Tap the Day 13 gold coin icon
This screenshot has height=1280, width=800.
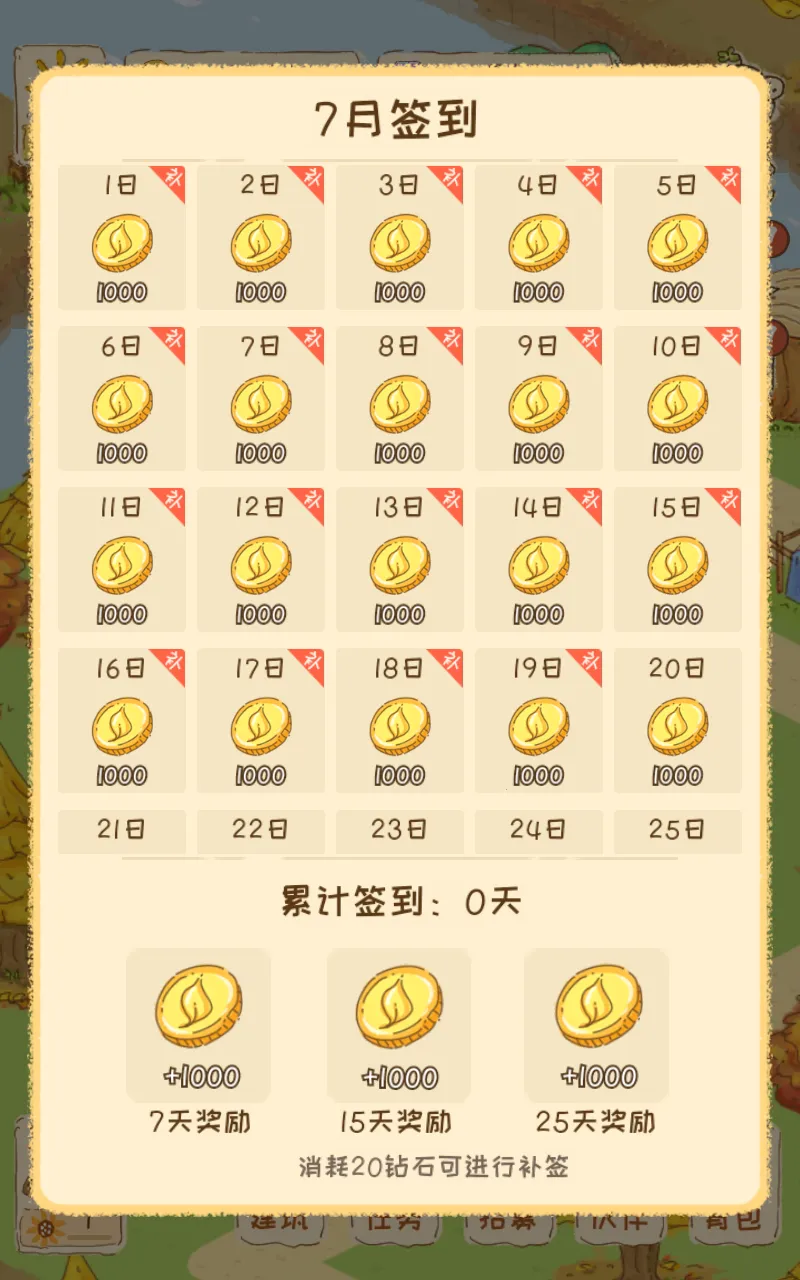[400, 566]
